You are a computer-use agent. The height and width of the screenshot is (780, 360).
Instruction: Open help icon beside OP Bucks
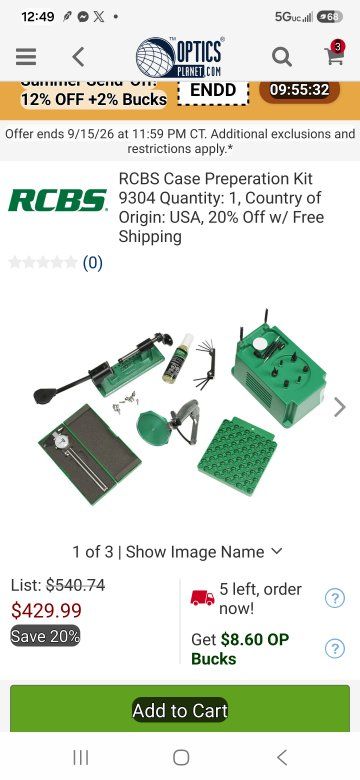click(335, 649)
